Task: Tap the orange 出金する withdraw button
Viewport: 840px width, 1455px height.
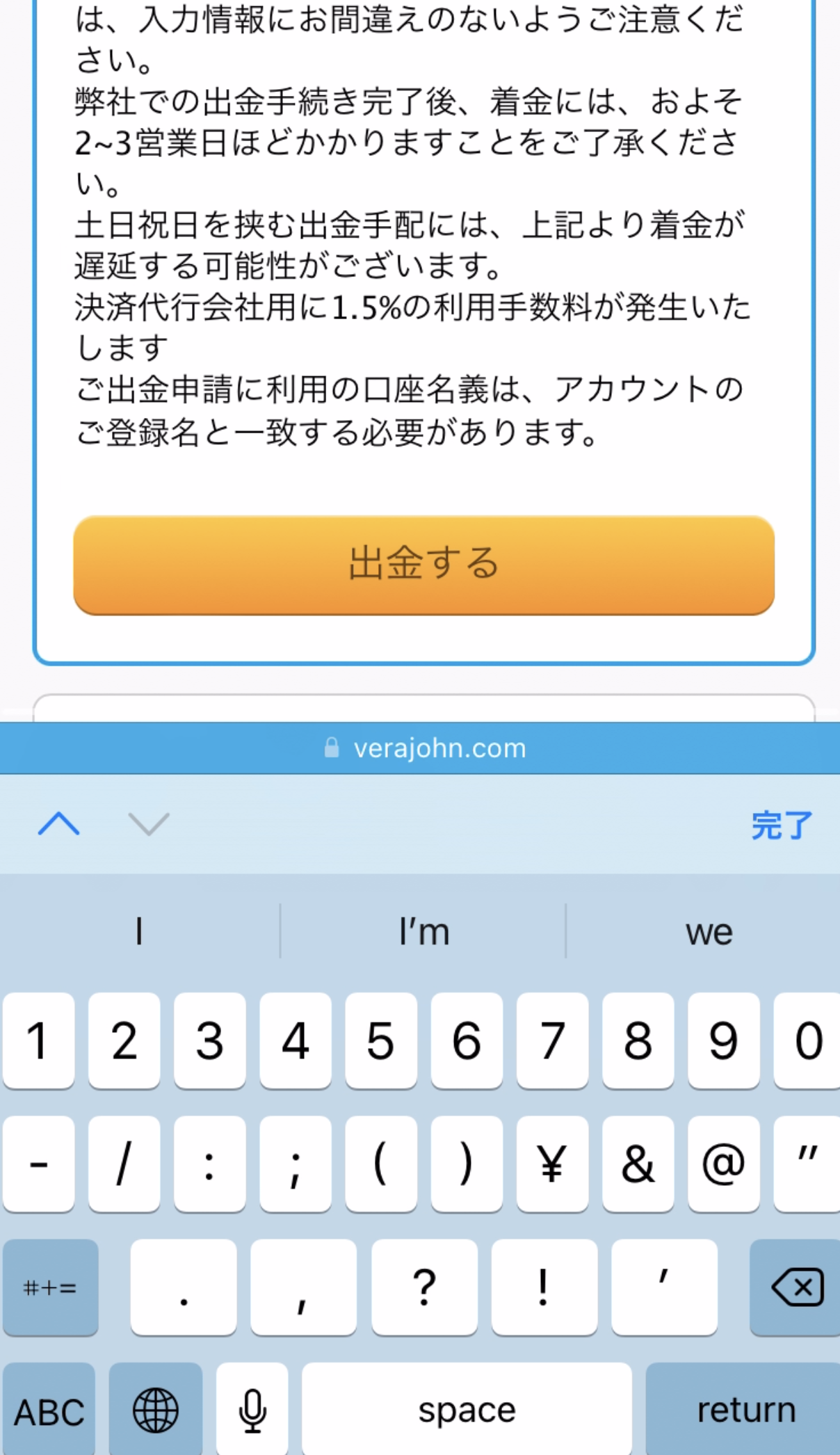Action: [x=423, y=565]
